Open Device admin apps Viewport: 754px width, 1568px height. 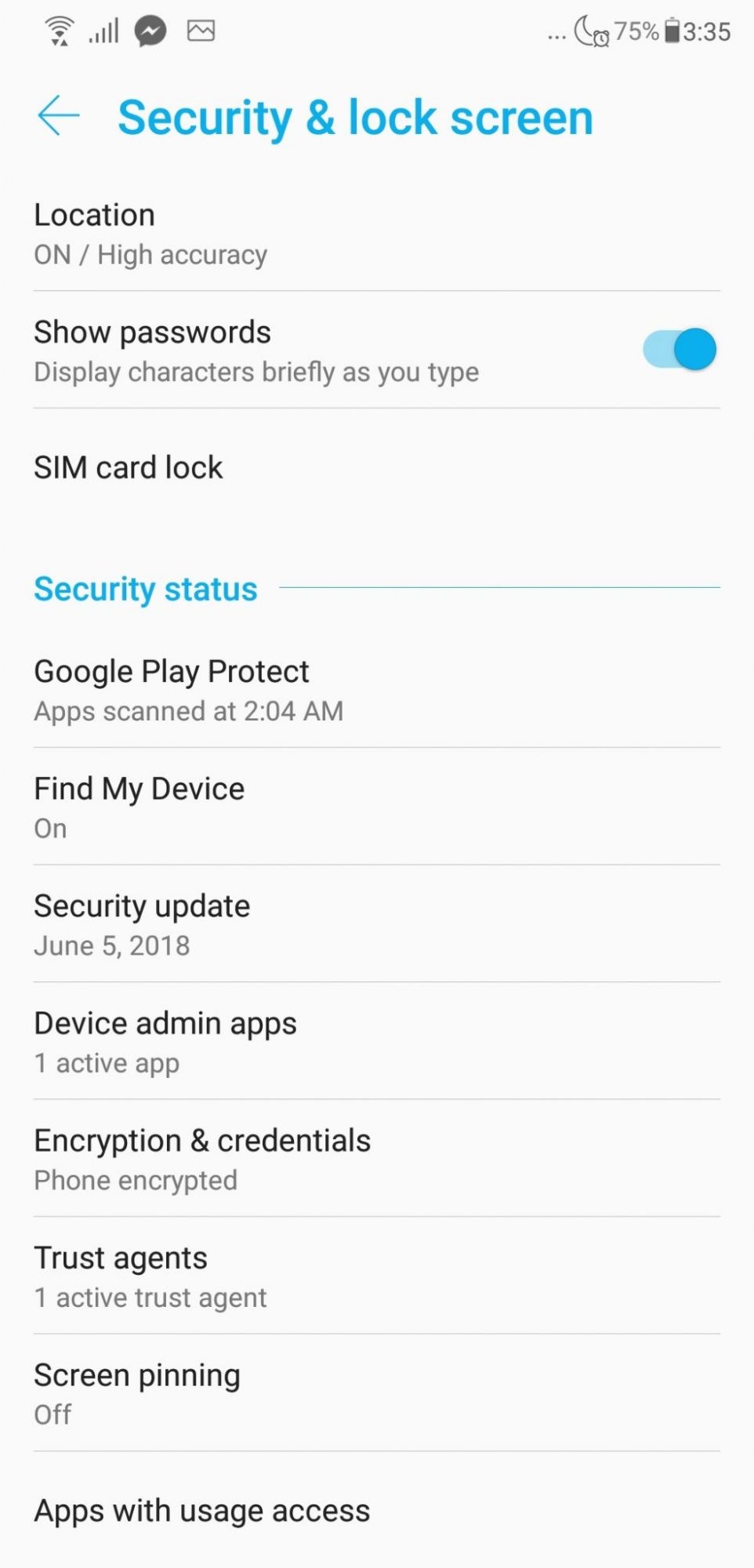(376, 1041)
